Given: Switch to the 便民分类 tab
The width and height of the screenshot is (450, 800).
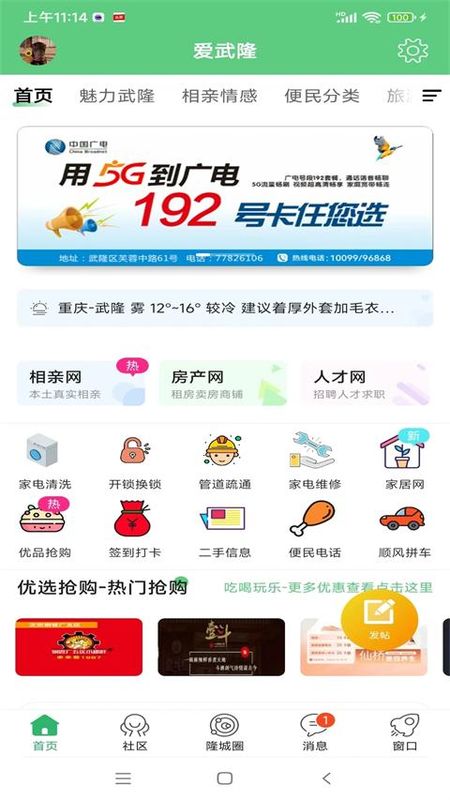Looking at the screenshot, I should [x=322, y=96].
